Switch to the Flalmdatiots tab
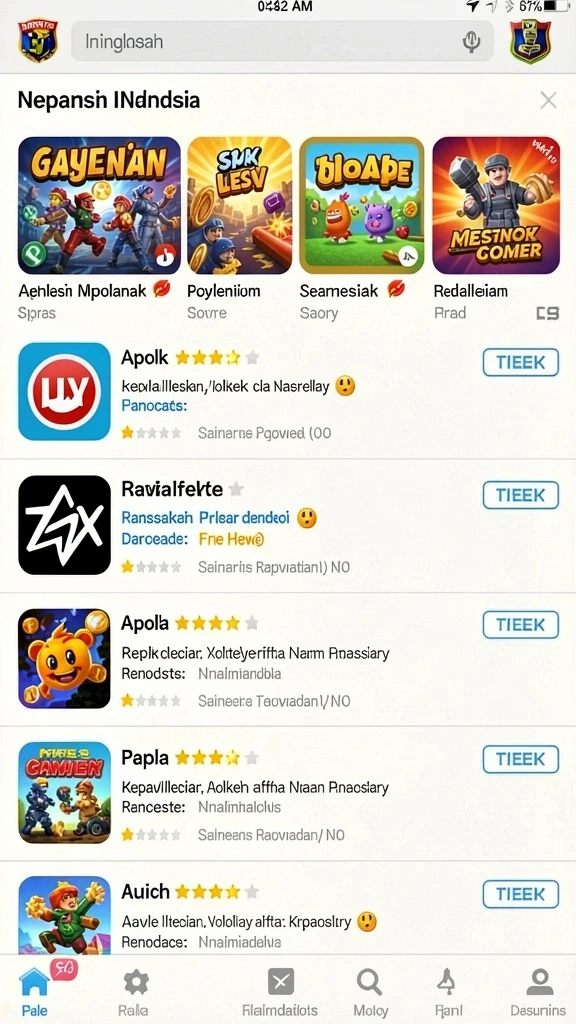Screen dimensions: 576x1024 (x=280, y=991)
